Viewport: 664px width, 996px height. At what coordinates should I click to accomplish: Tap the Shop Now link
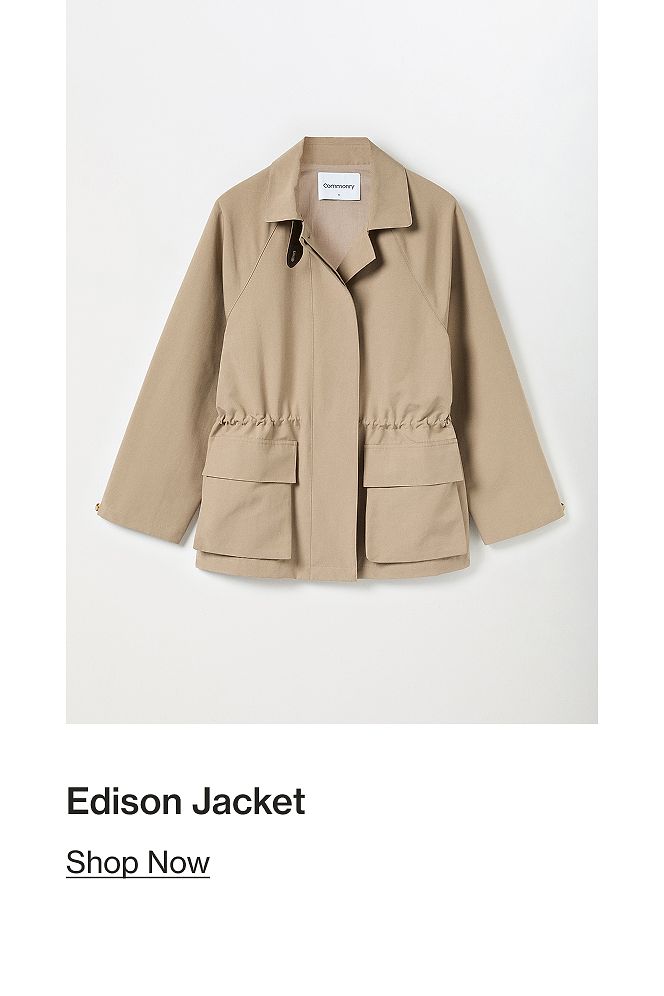coord(138,861)
